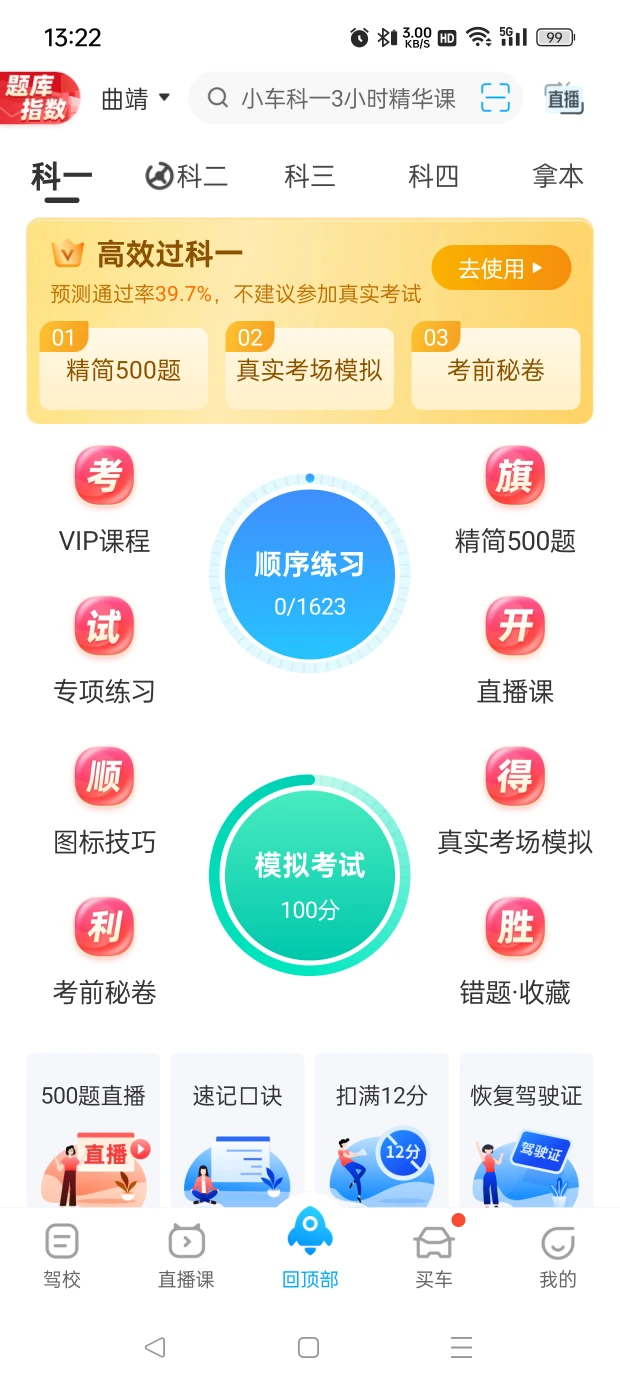620x1386 pixels.
Task: Tap the 去使用 button
Action: tap(501, 268)
